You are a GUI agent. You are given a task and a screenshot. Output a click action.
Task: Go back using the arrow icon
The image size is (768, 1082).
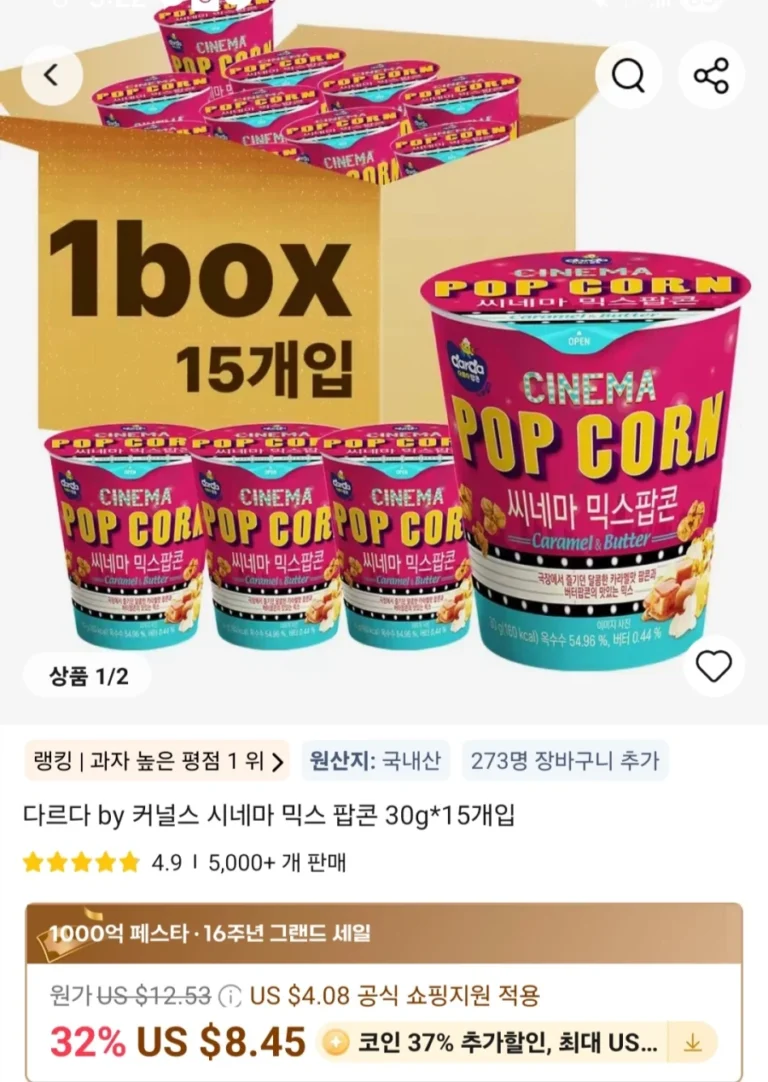point(51,75)
